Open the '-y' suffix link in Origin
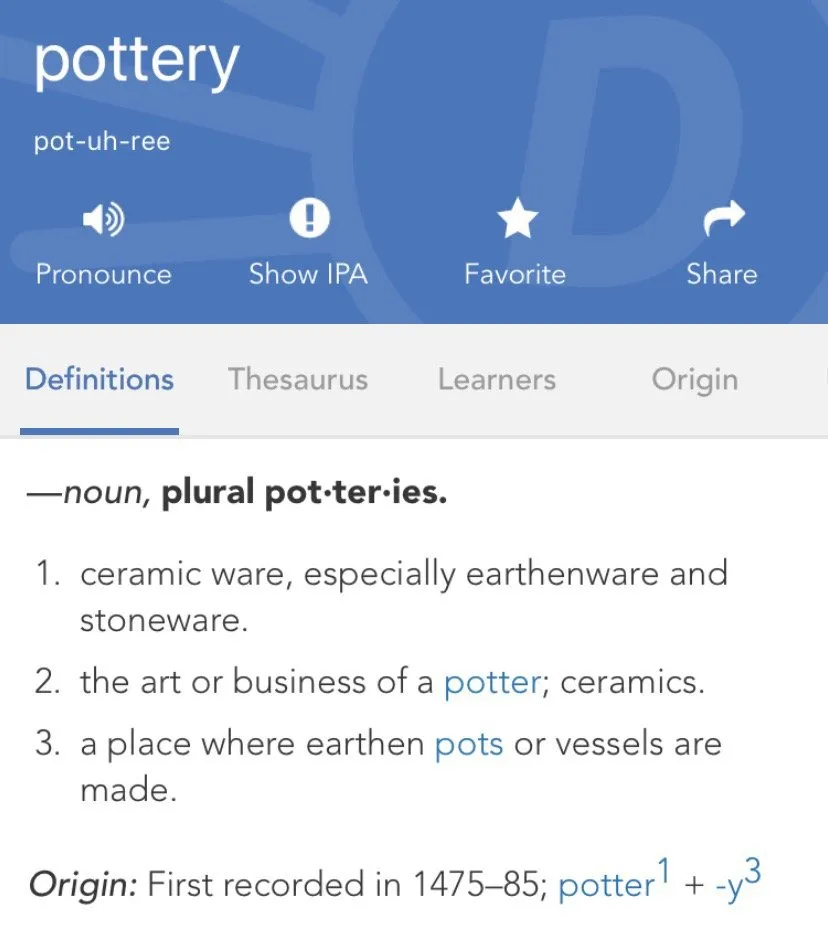828x938 pixels. pyautogui.click(x=732, y=886)
